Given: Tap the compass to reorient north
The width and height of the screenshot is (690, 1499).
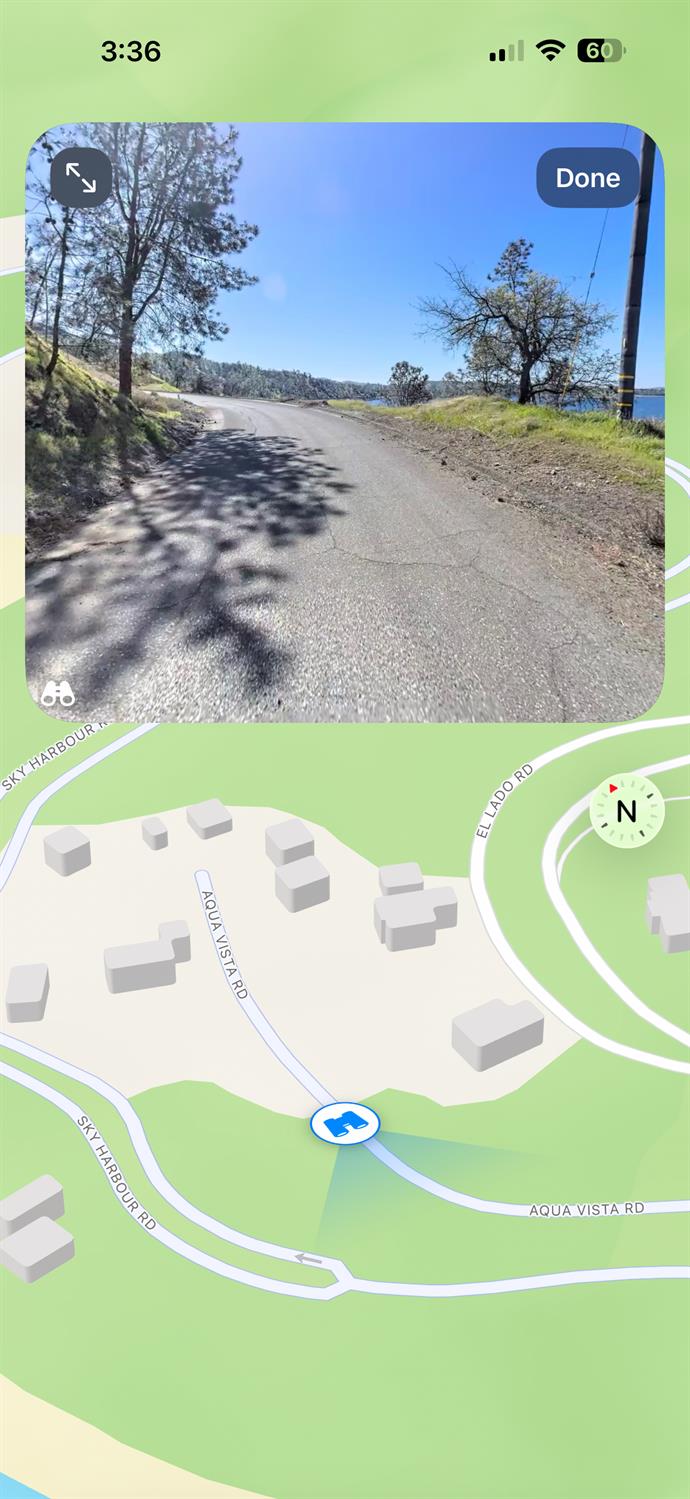Looking at the screenshot, I should 627,810.
